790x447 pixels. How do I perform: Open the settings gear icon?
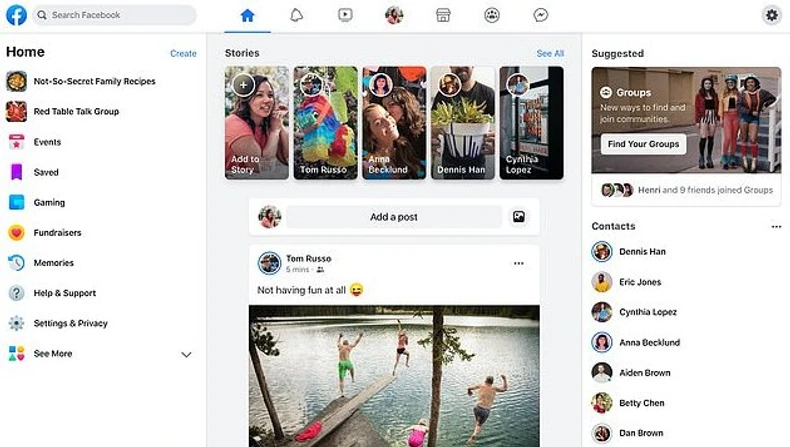(771, 15)
